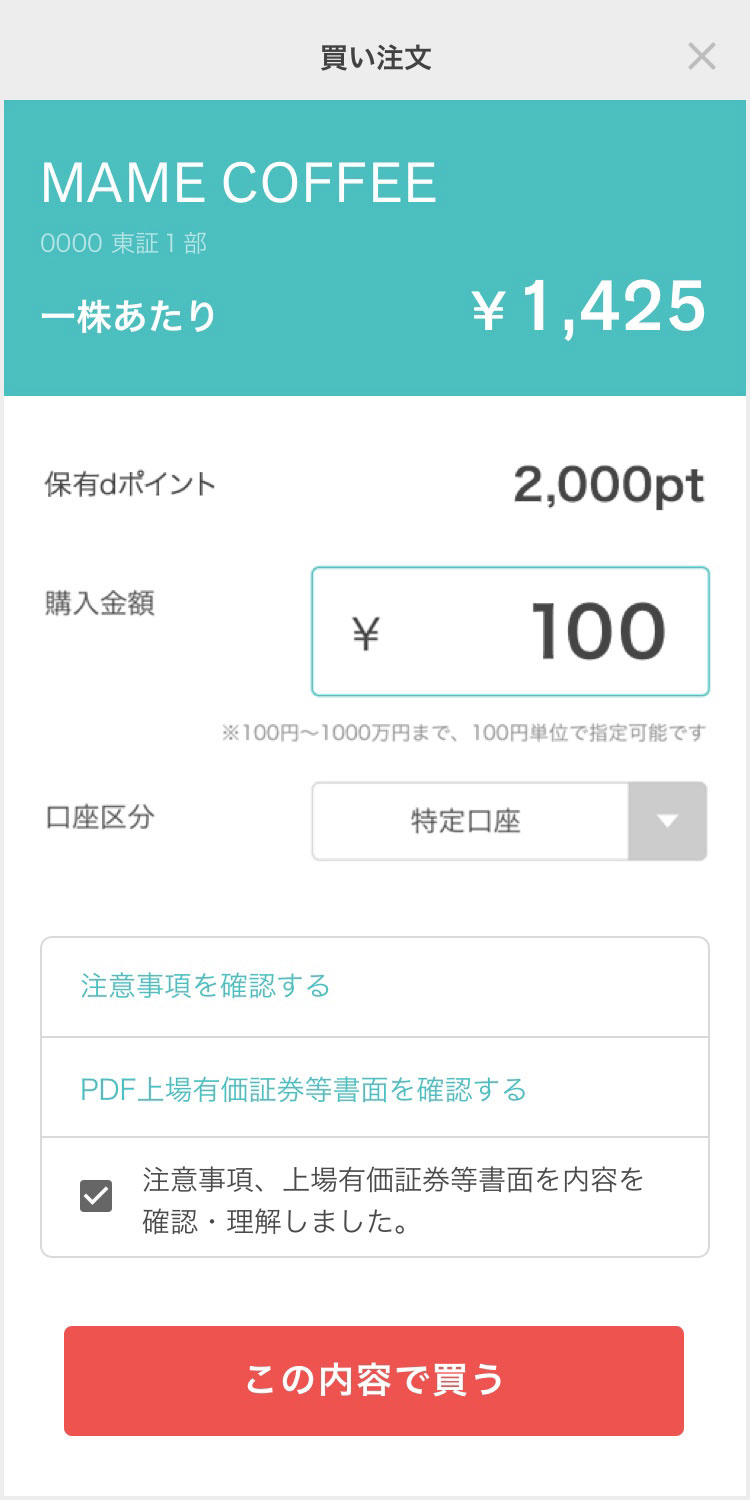Tap the 購入金額 amount field
The width and height of the screenshot is (750, 1500).
tap(510, 631)
